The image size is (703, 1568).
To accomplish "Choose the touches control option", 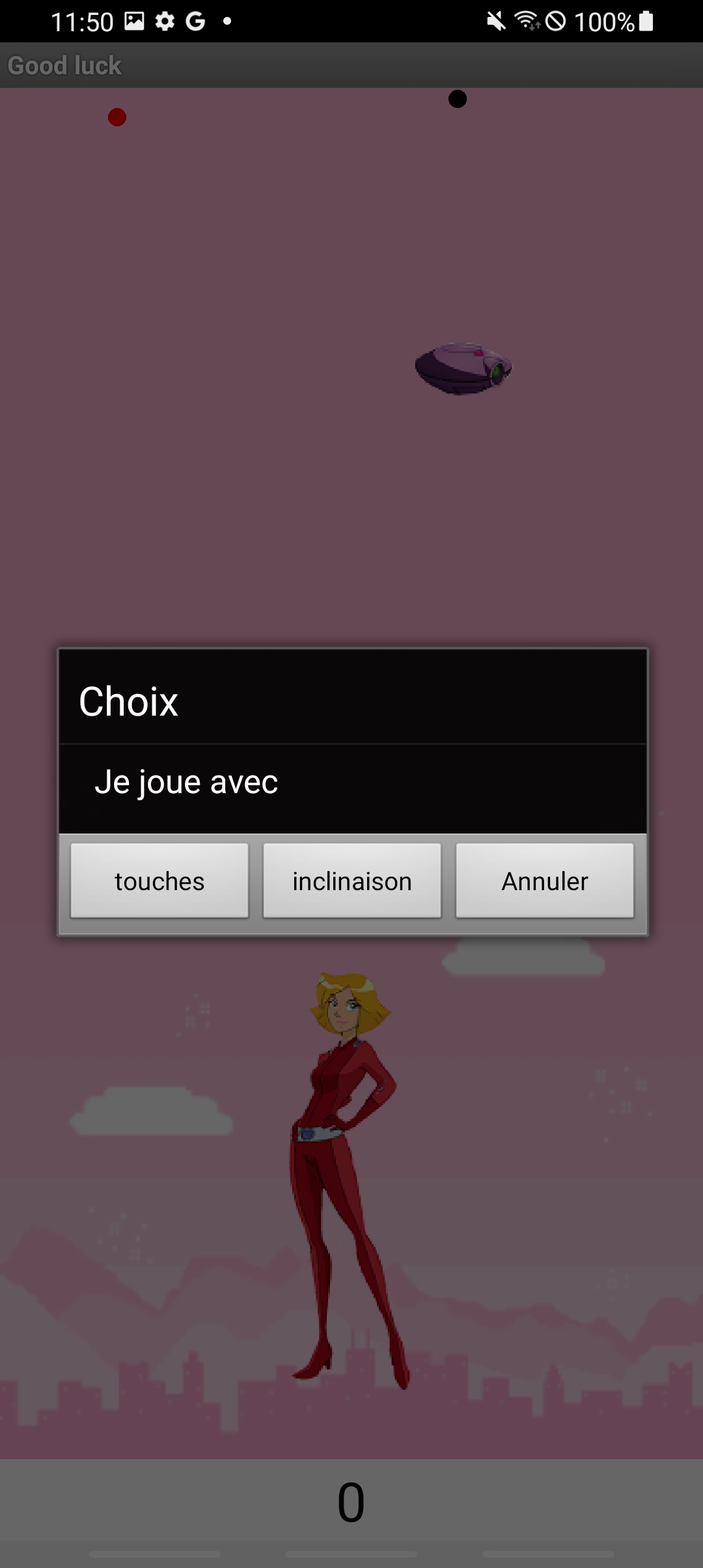I will [x=159, y=881].
